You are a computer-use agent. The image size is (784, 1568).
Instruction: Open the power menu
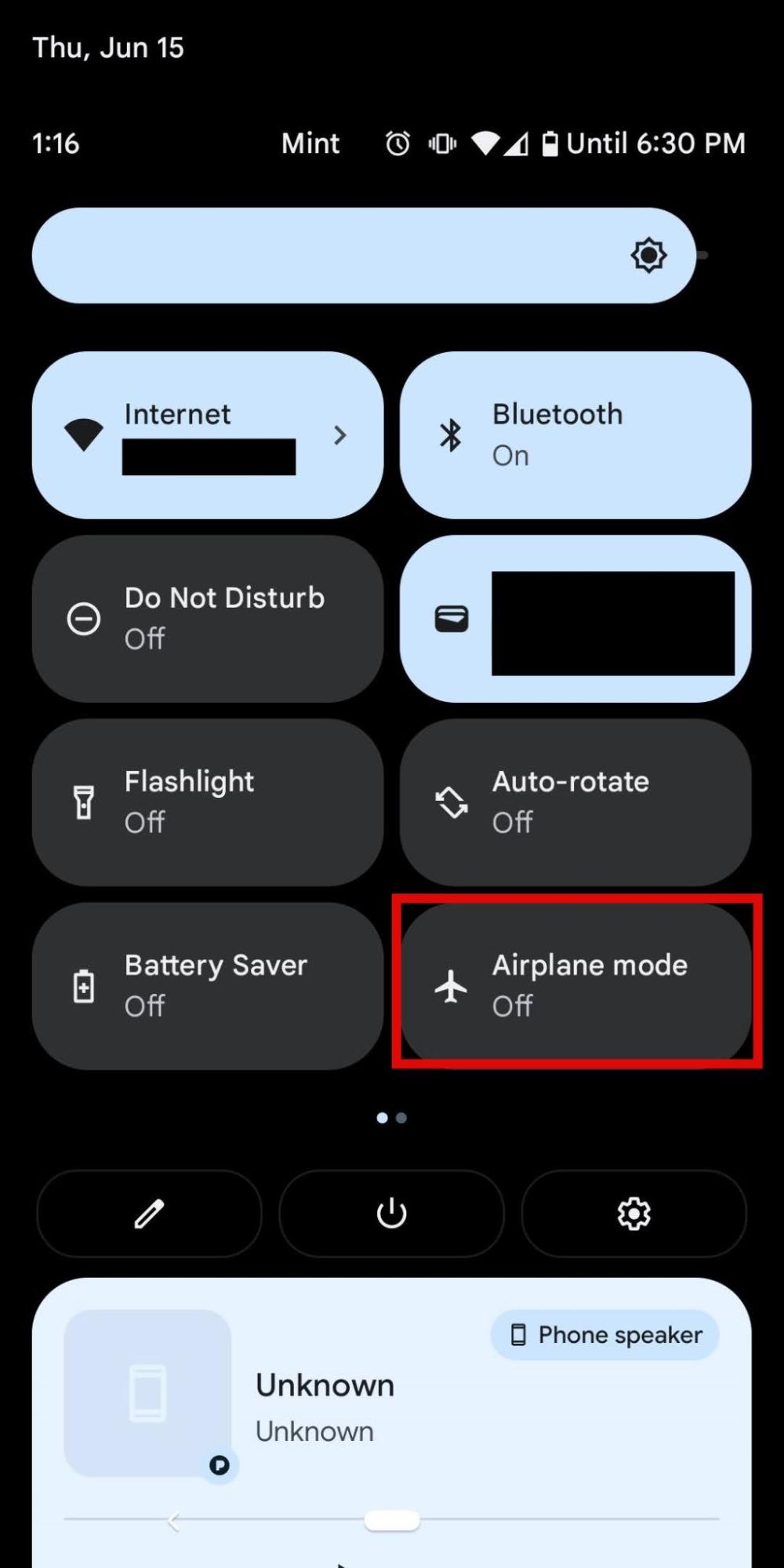(391, 1213)
